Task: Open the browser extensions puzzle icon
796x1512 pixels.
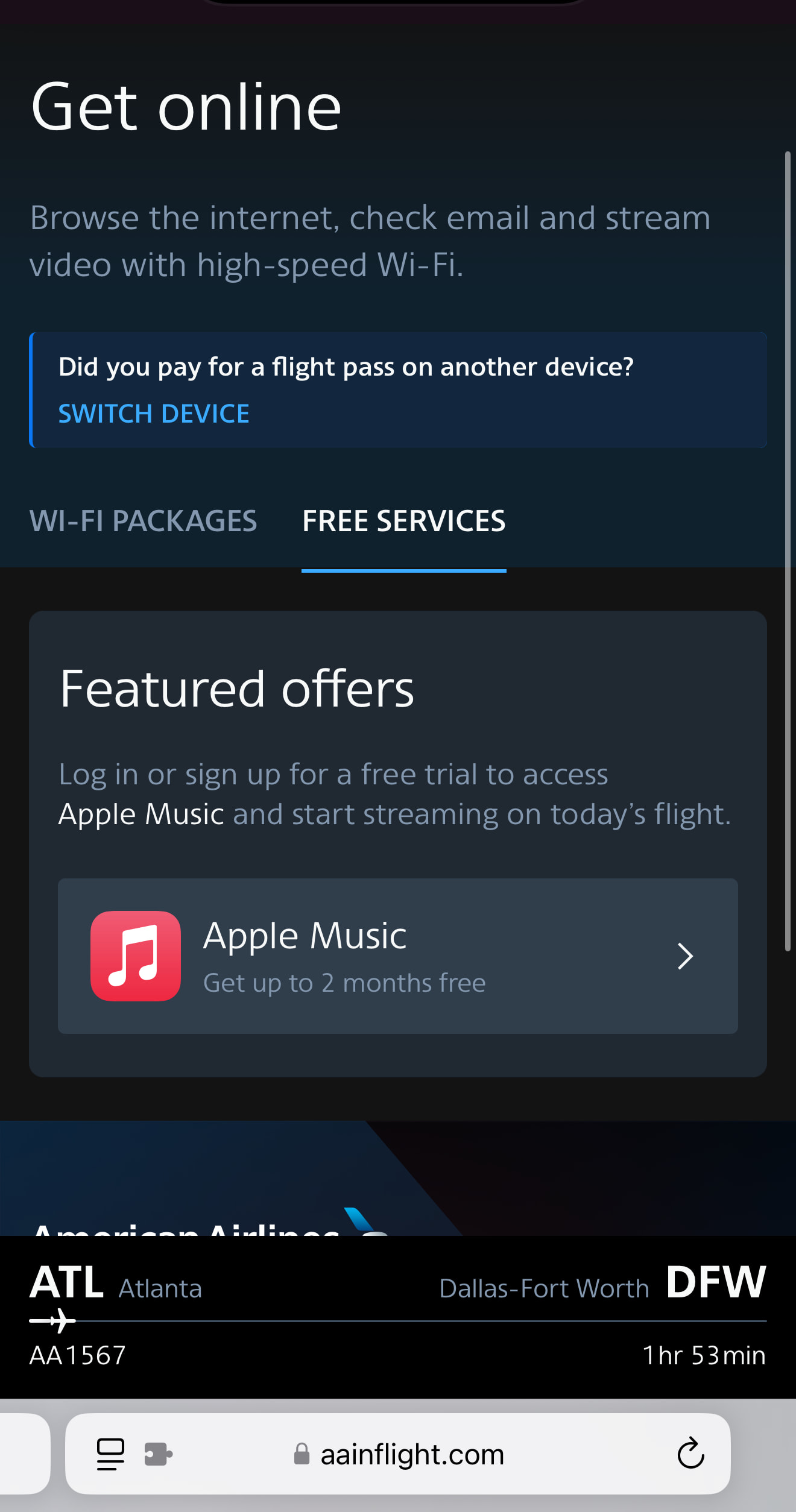Action: point(158,1454)
